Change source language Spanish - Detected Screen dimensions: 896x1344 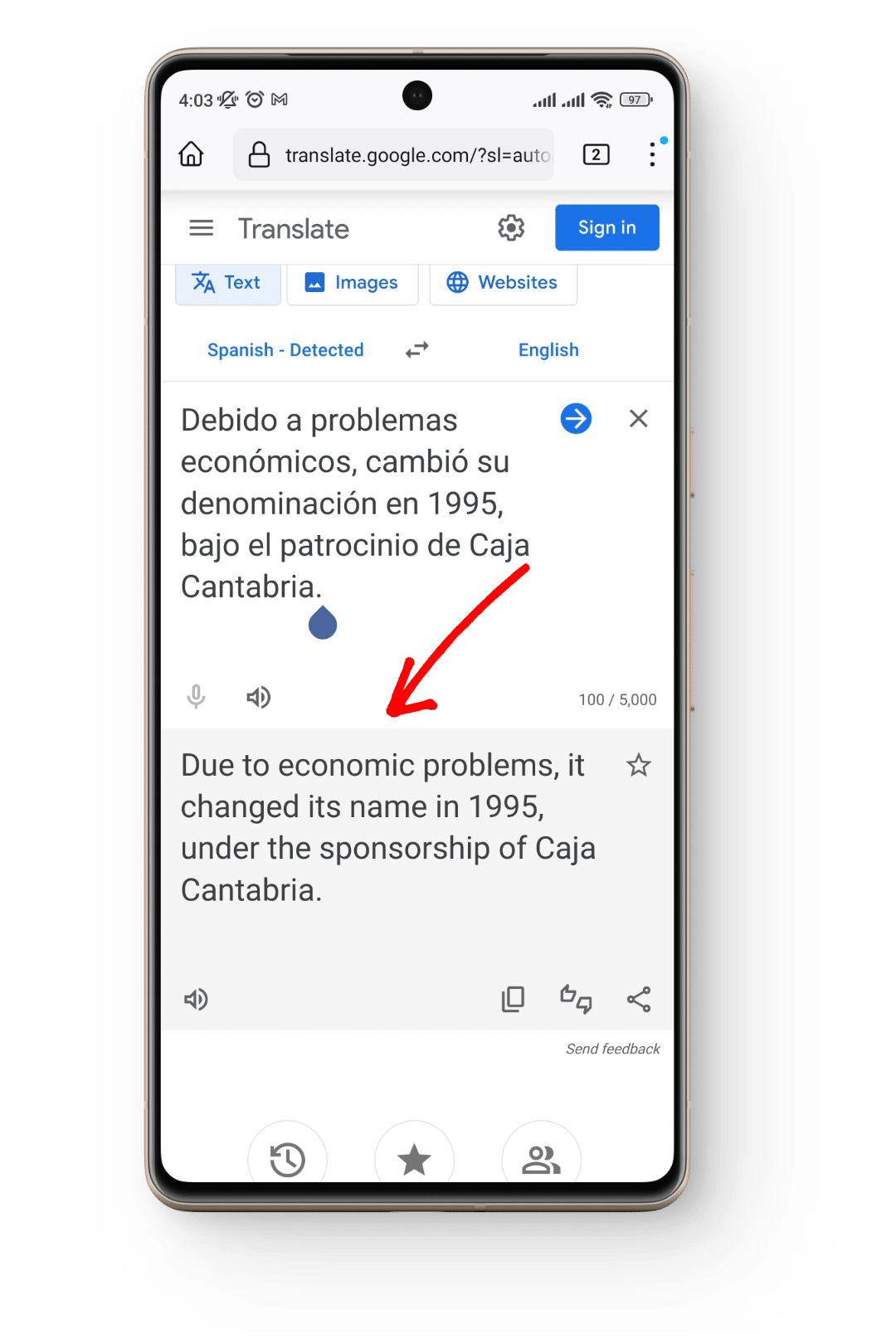(285, 350)
